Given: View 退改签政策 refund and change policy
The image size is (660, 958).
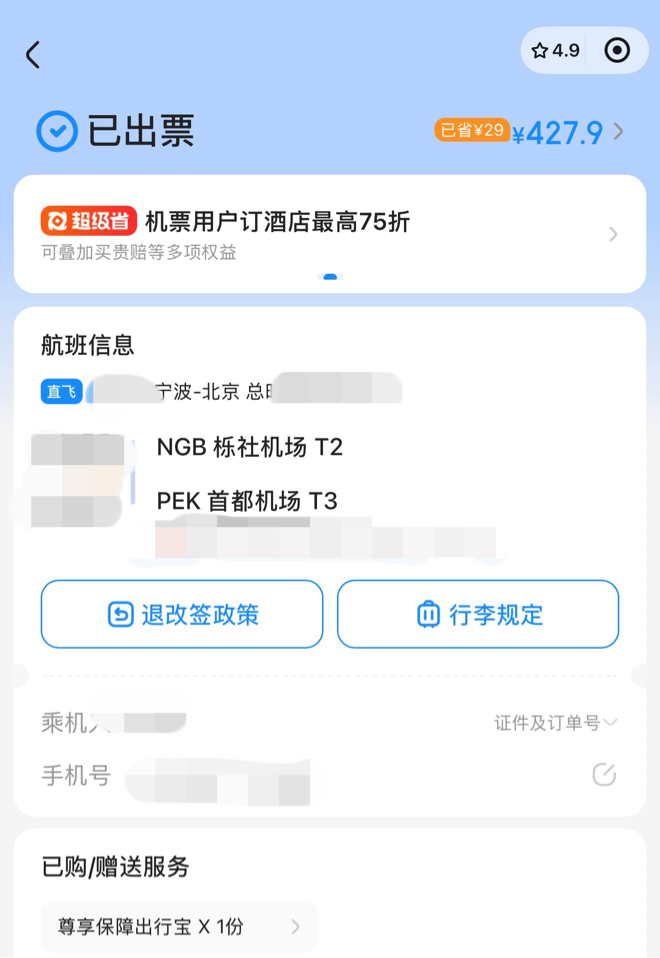Looking at the screenshot, I should 182,614.
